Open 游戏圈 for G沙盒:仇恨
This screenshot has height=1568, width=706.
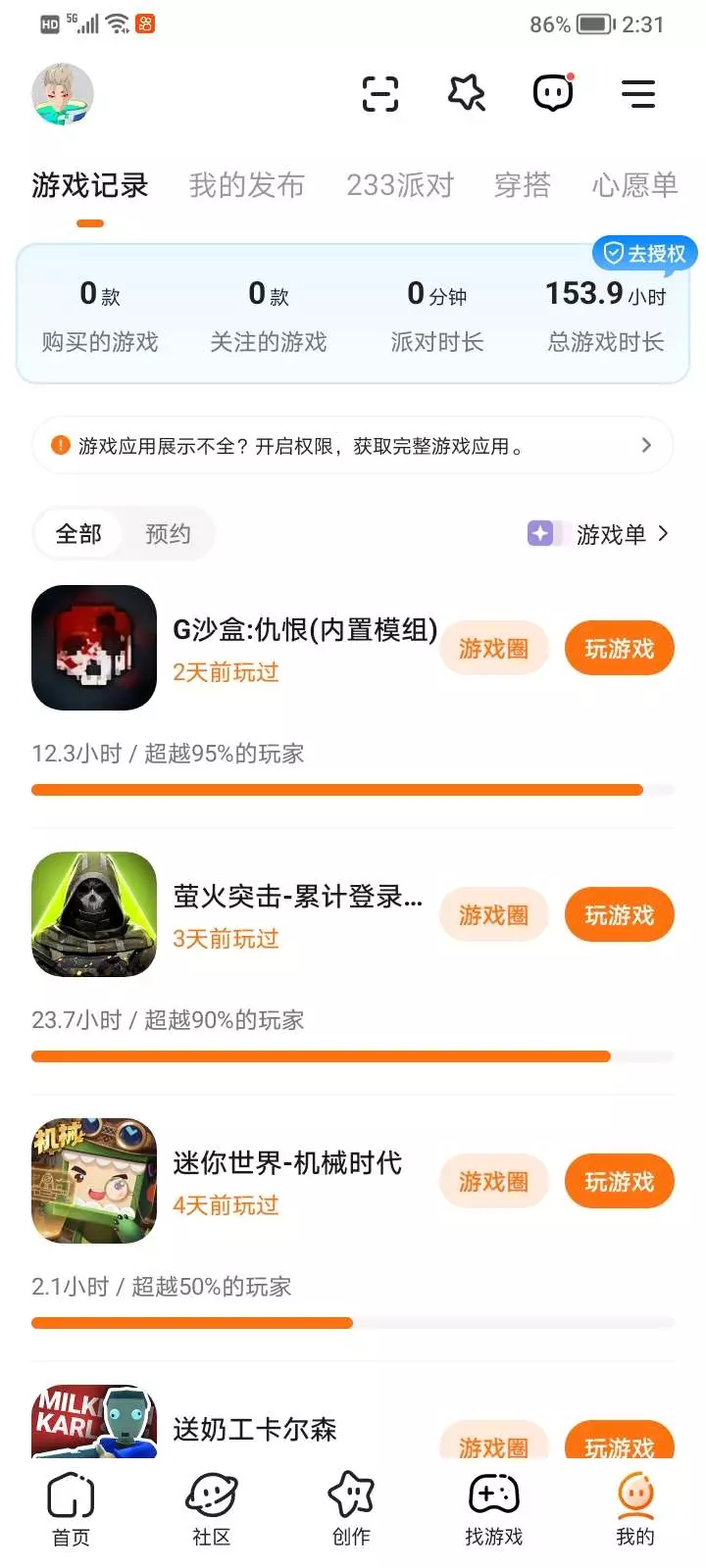(x=493, y=649)
